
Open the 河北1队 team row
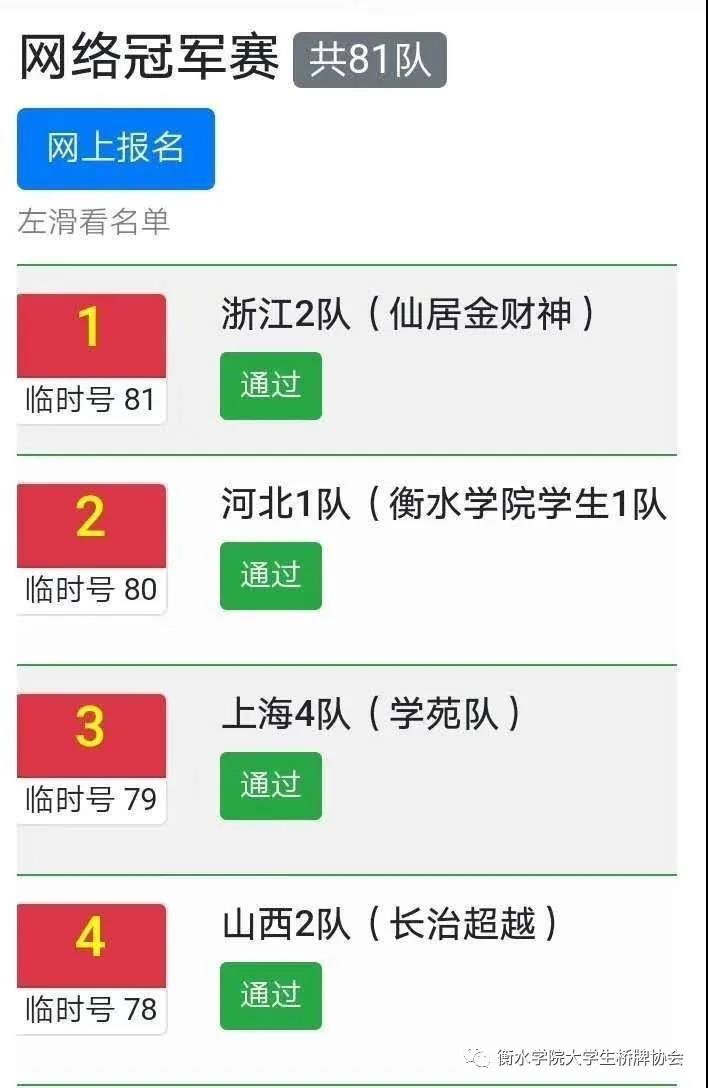point(442,505)
